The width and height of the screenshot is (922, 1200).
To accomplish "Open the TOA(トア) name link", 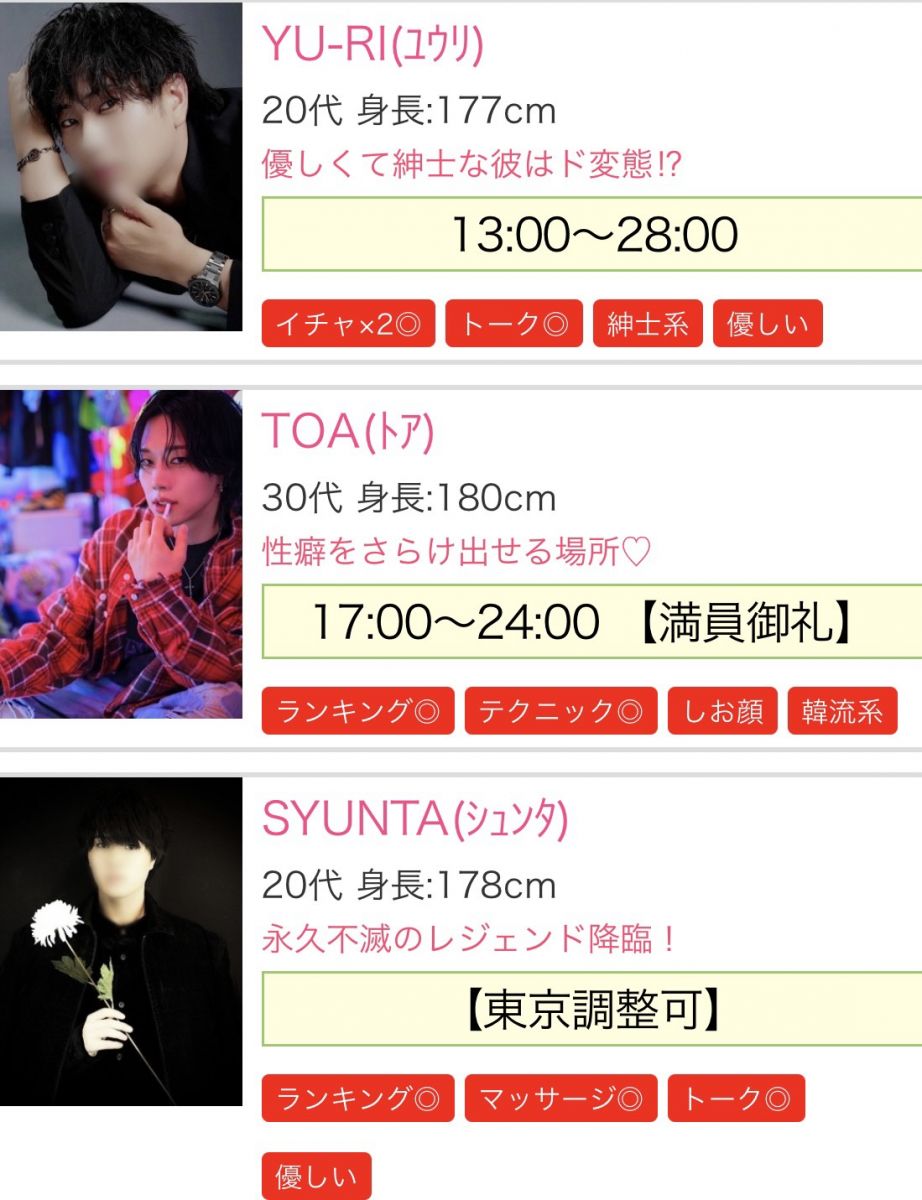I will (348, 431).
